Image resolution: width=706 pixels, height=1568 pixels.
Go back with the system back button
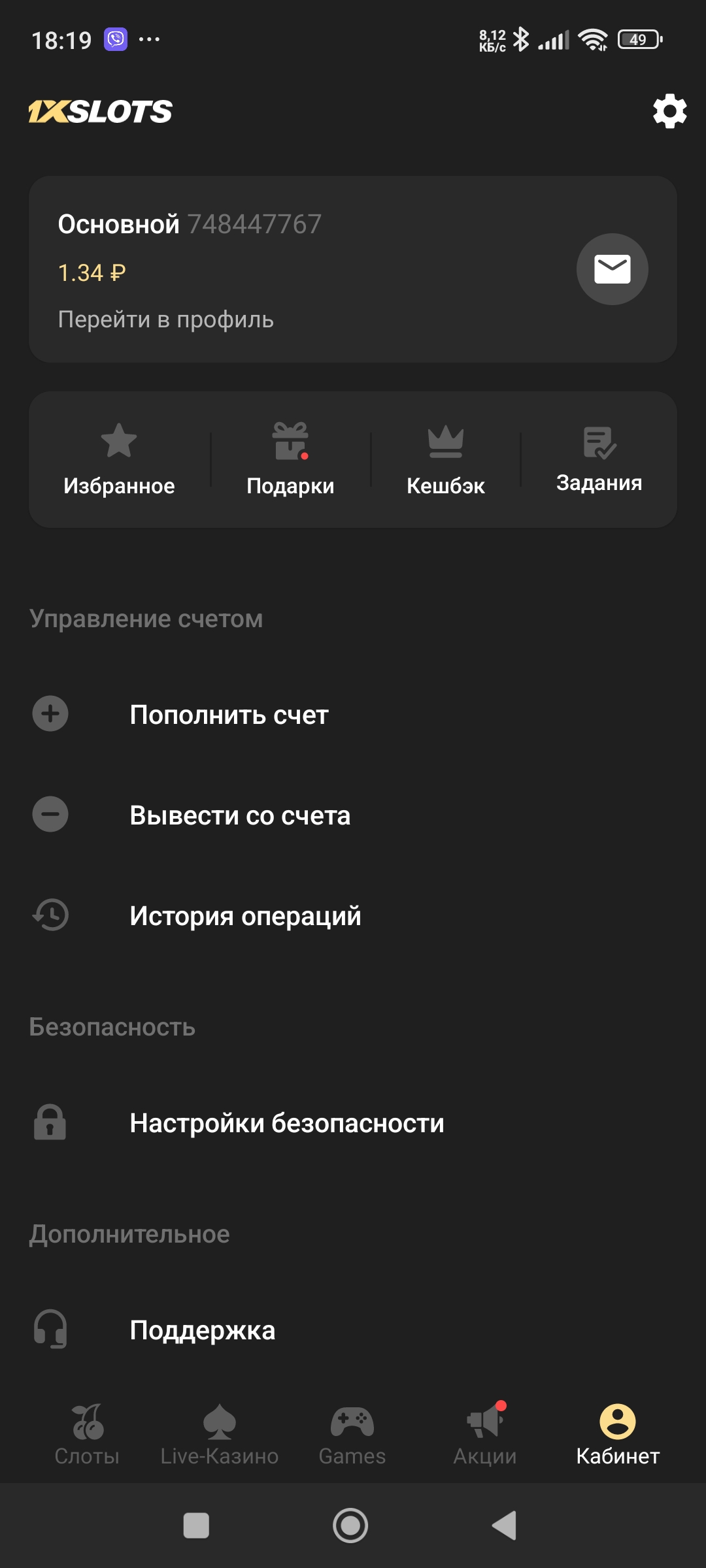(x=505, y=1526)
